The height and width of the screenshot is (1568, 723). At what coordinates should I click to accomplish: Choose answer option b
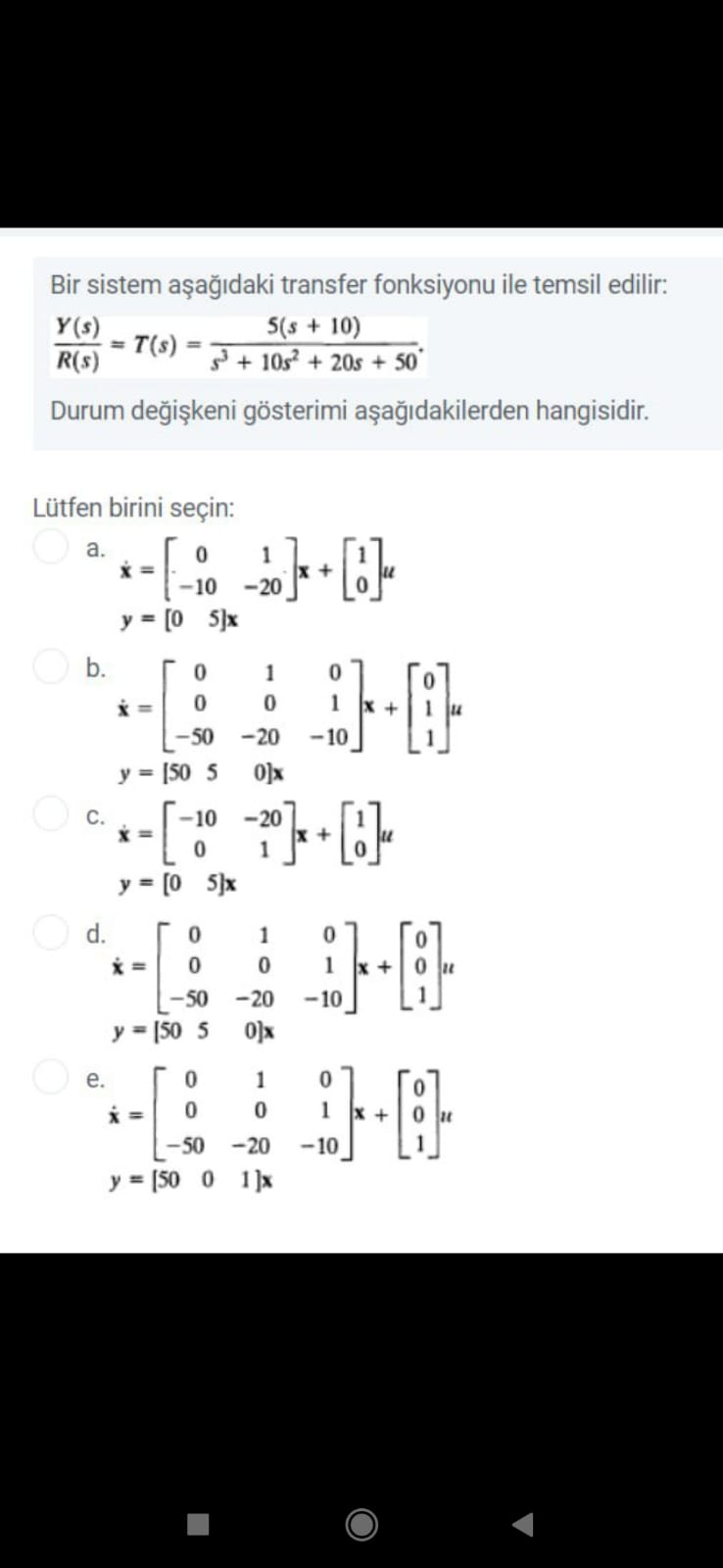click(51, 666)
